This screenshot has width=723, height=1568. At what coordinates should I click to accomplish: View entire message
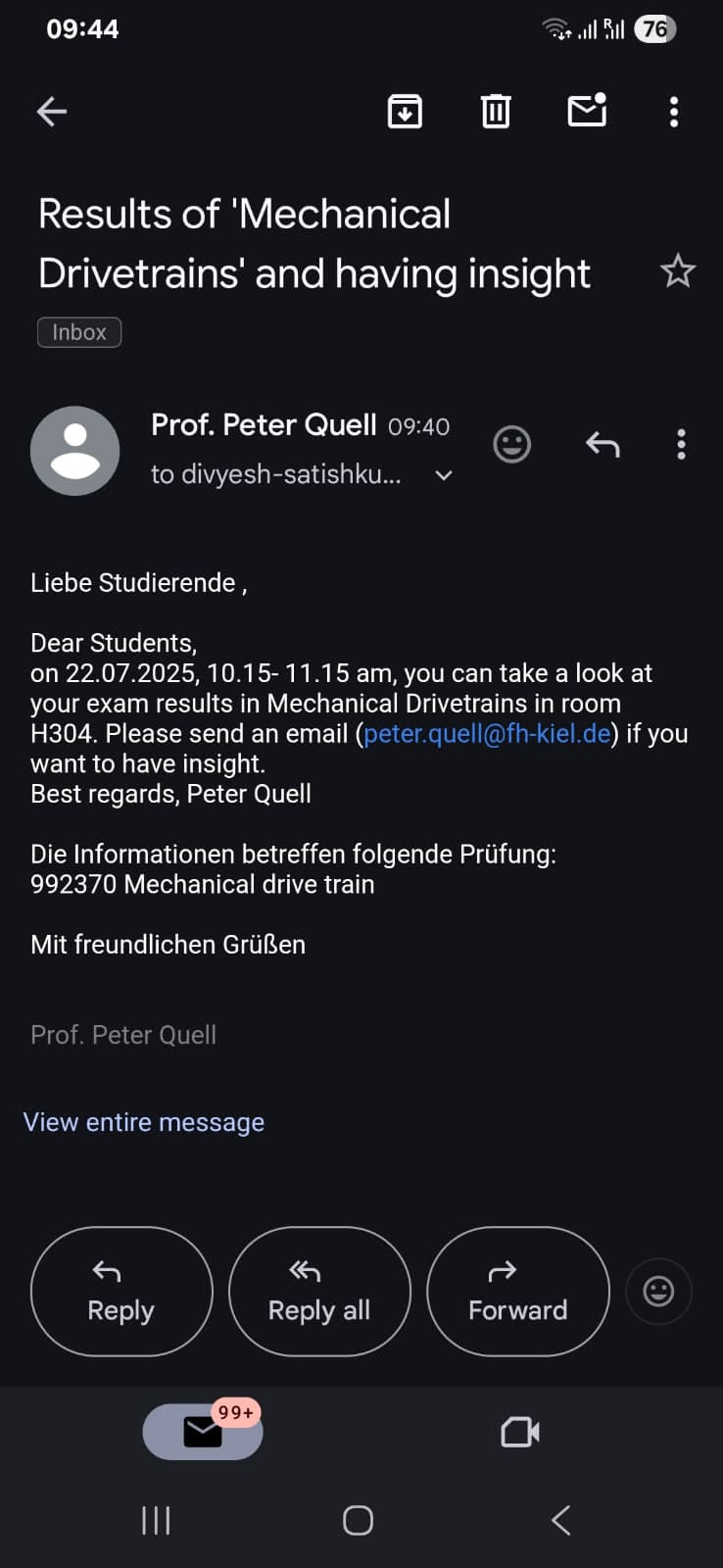pos(144,1122)
